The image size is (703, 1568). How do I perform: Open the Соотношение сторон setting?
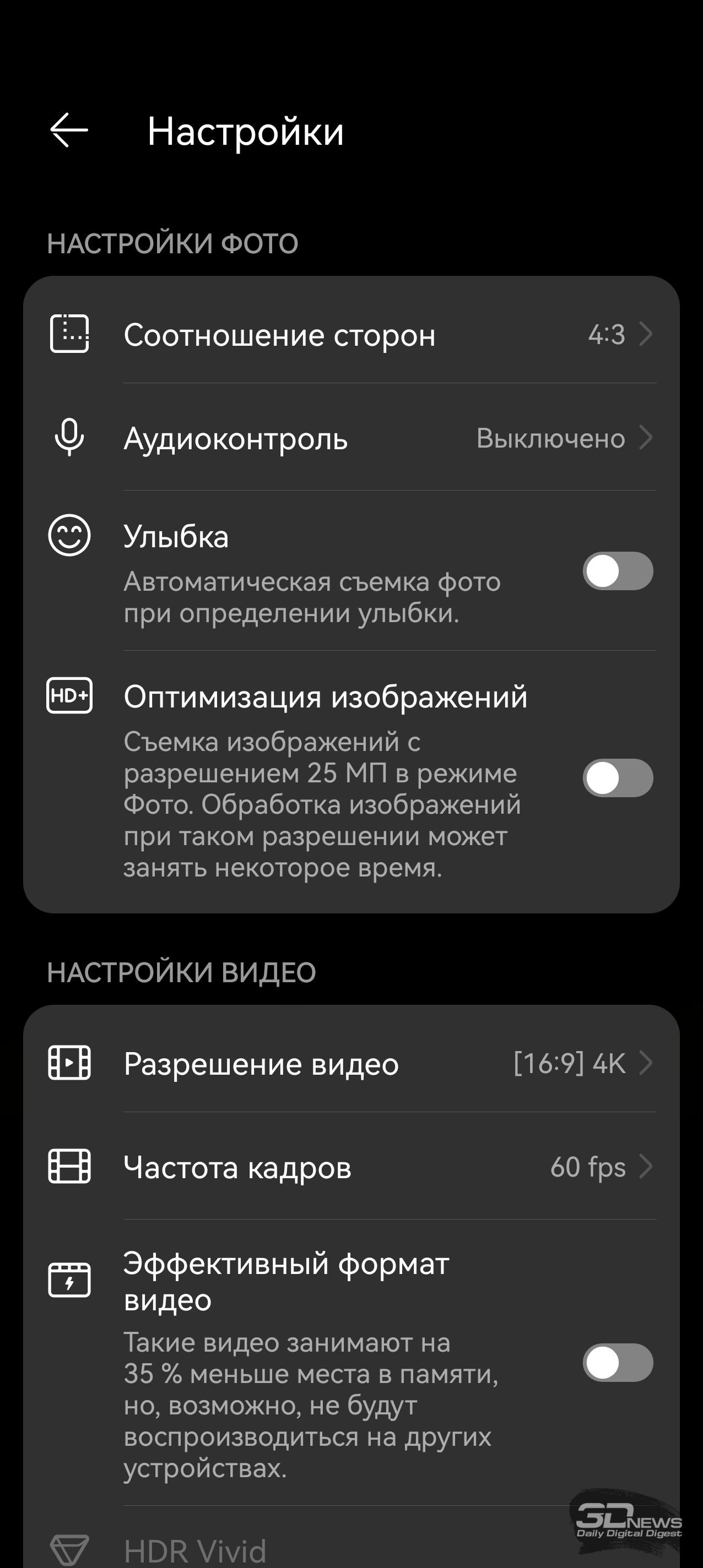click(351, 334)
